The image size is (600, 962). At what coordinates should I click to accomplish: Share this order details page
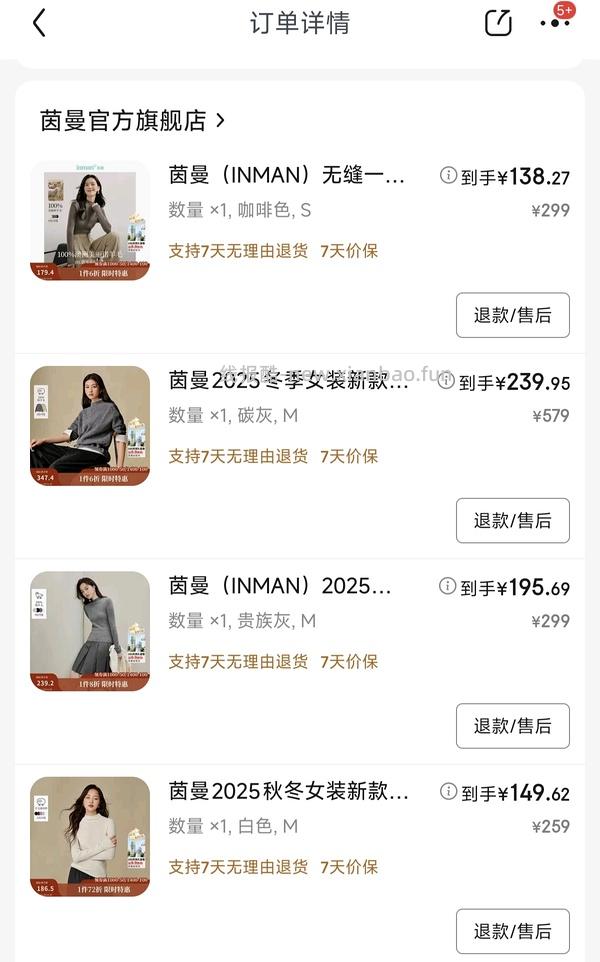pyautogui.click(x=498, y=23)
